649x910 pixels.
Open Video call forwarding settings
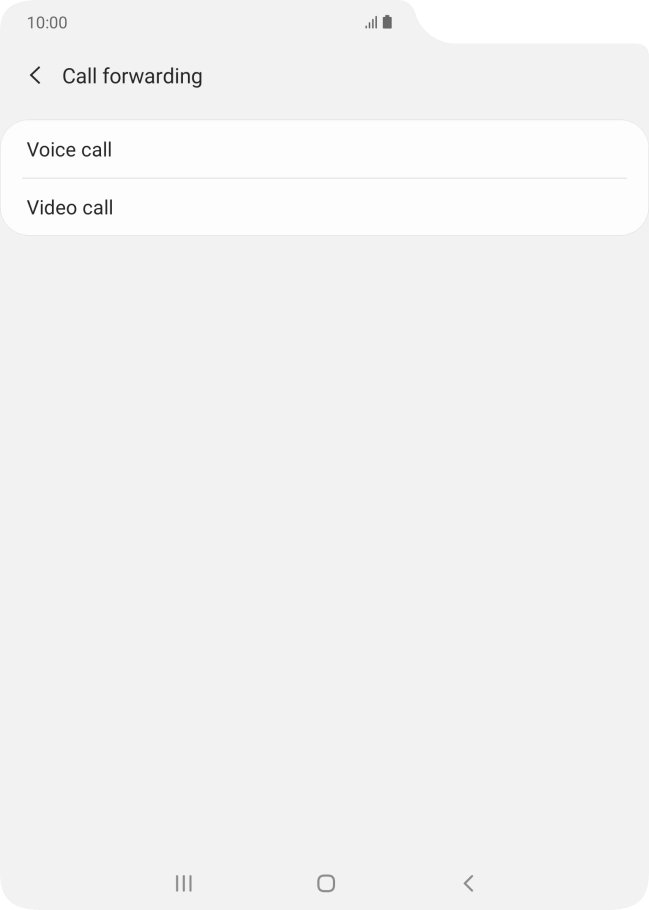[324, 208]
